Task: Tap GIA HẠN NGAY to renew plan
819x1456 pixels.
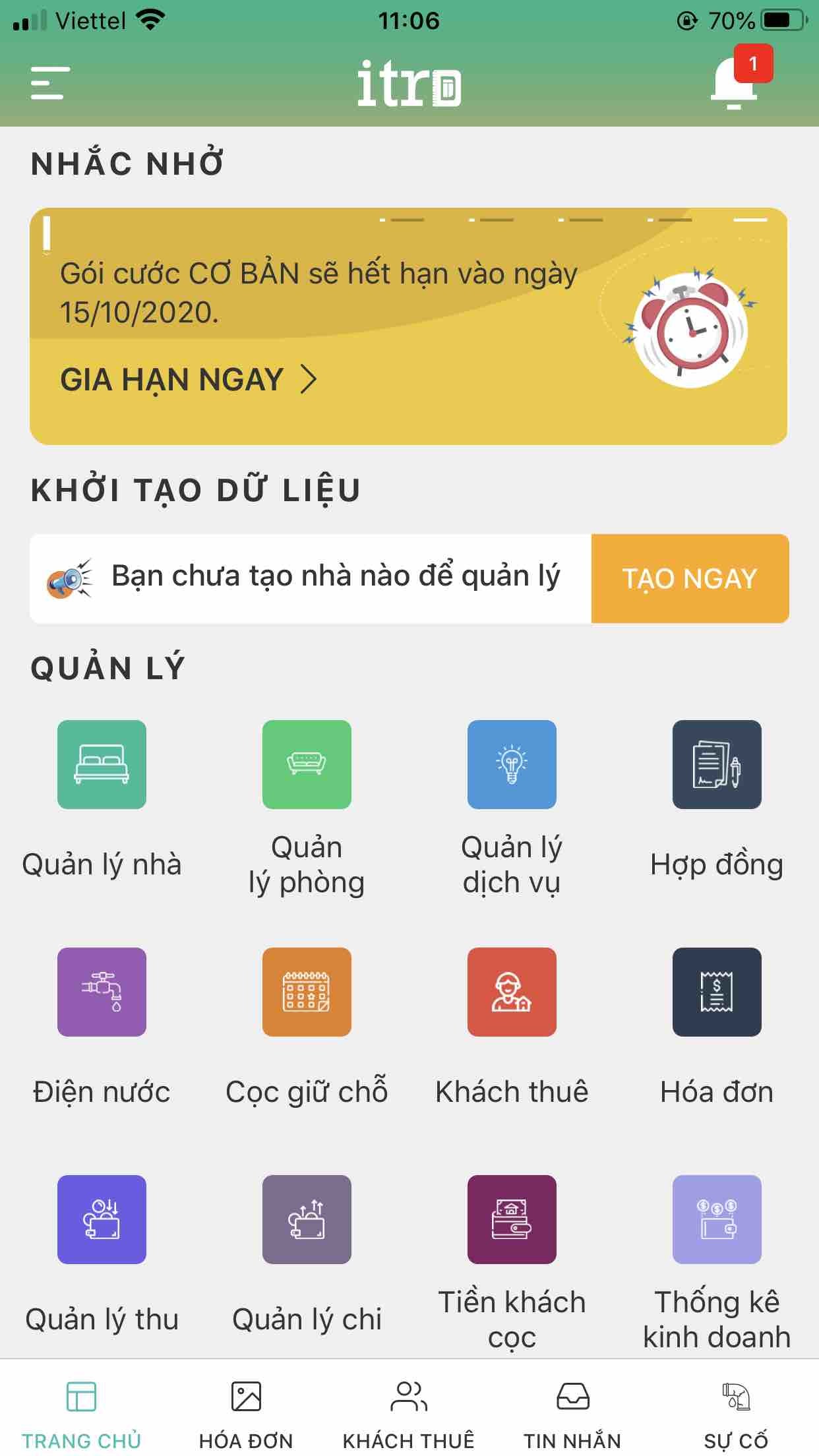Action: (x=188, y=380)
